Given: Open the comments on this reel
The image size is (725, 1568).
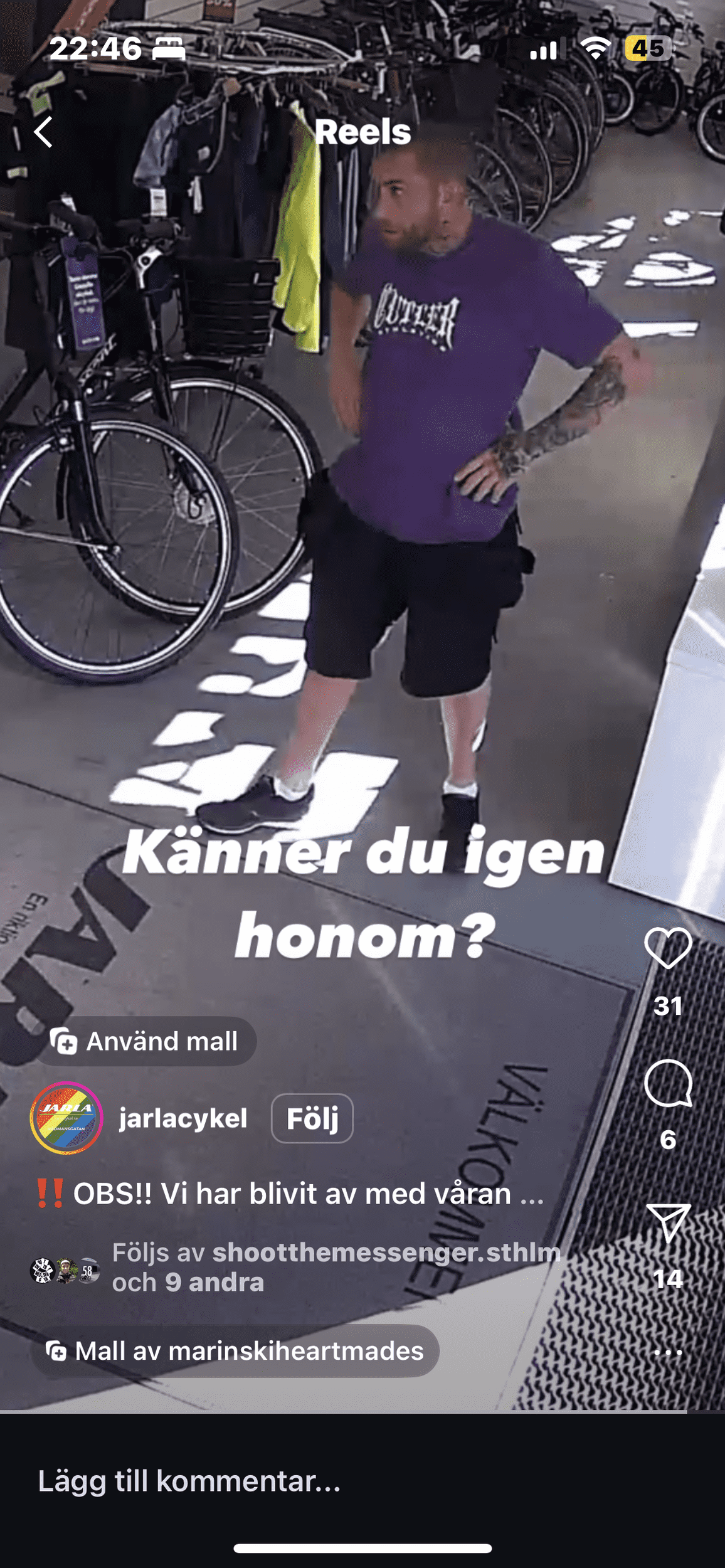Looking at the screenshot, I should tap(668, 1084).
